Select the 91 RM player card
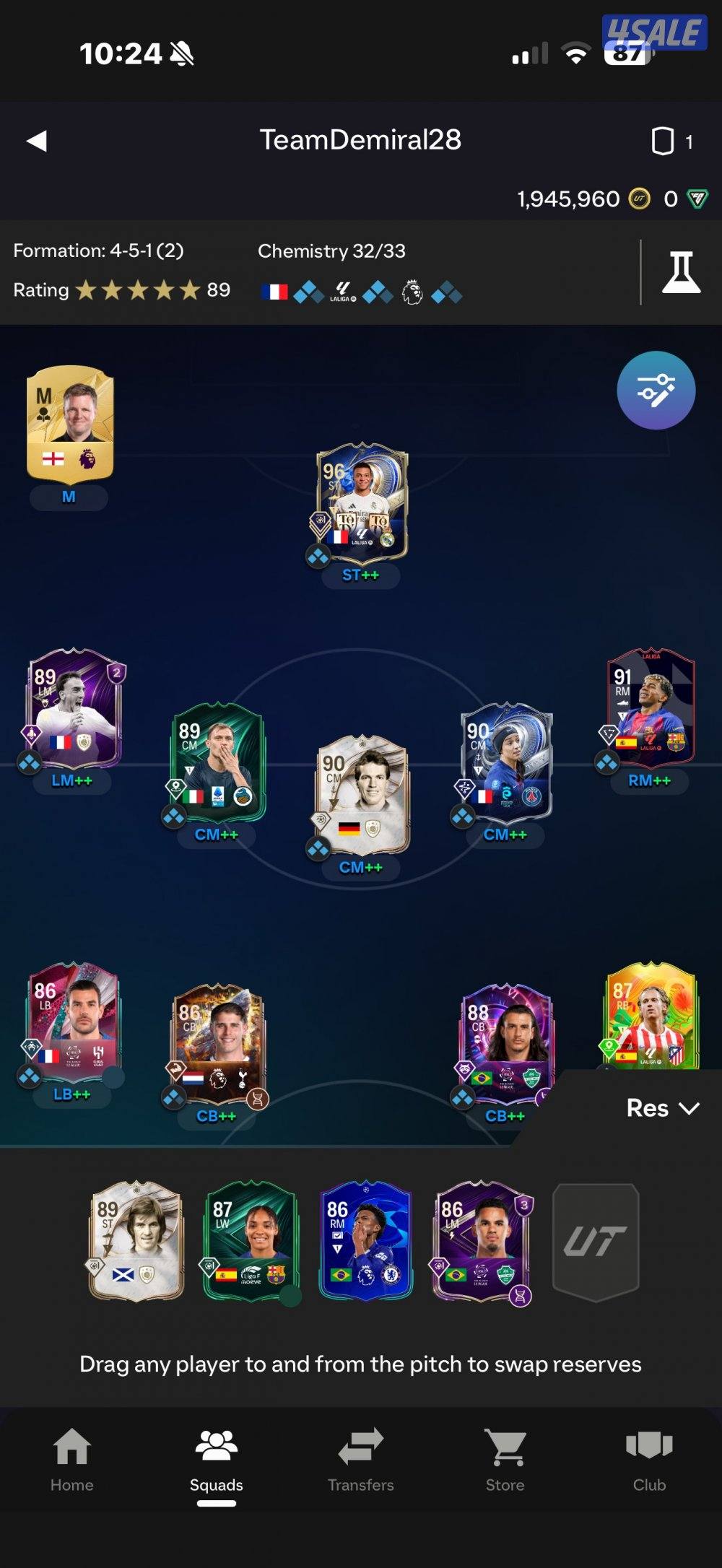 pyautogui.click(x=651, y=707)
